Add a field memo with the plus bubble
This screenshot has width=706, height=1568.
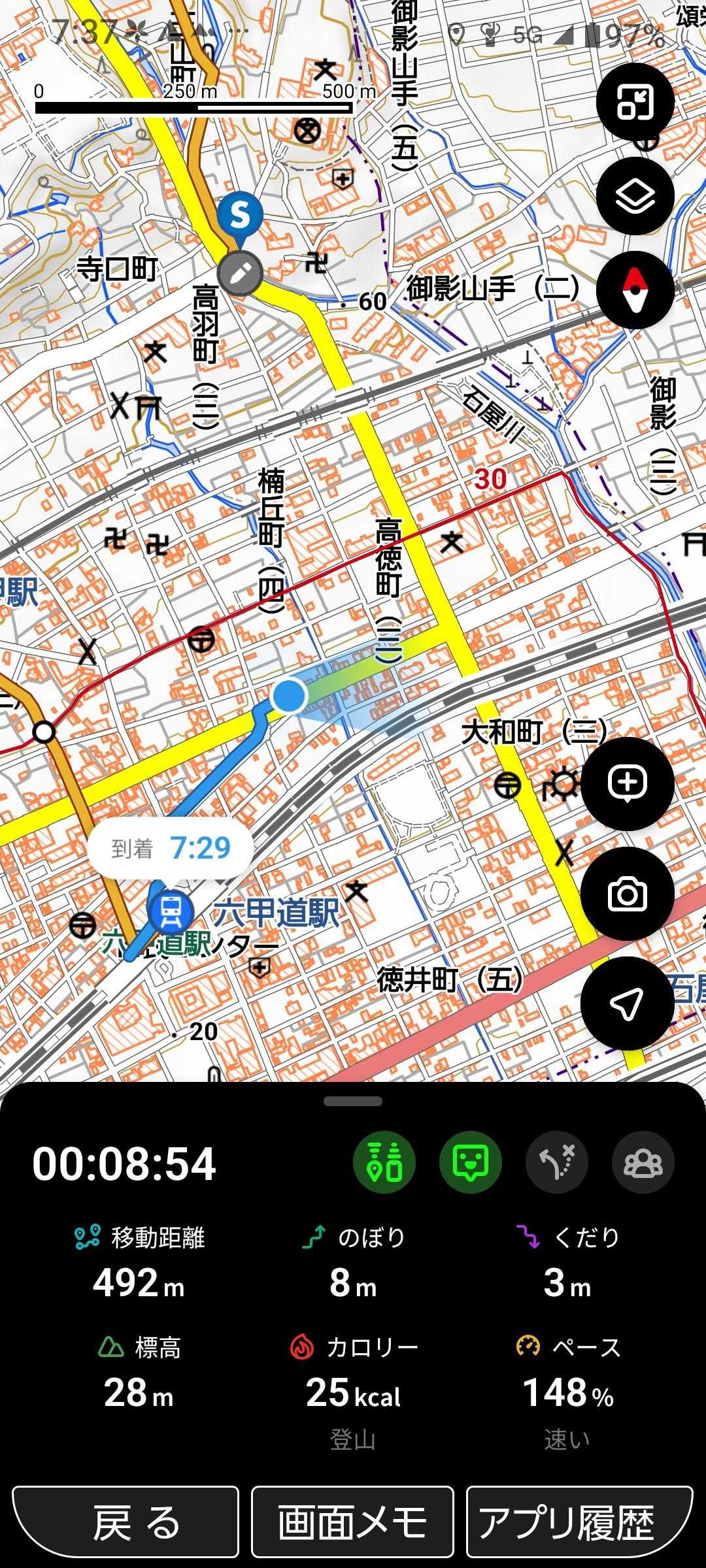click(x=627, y=783)
